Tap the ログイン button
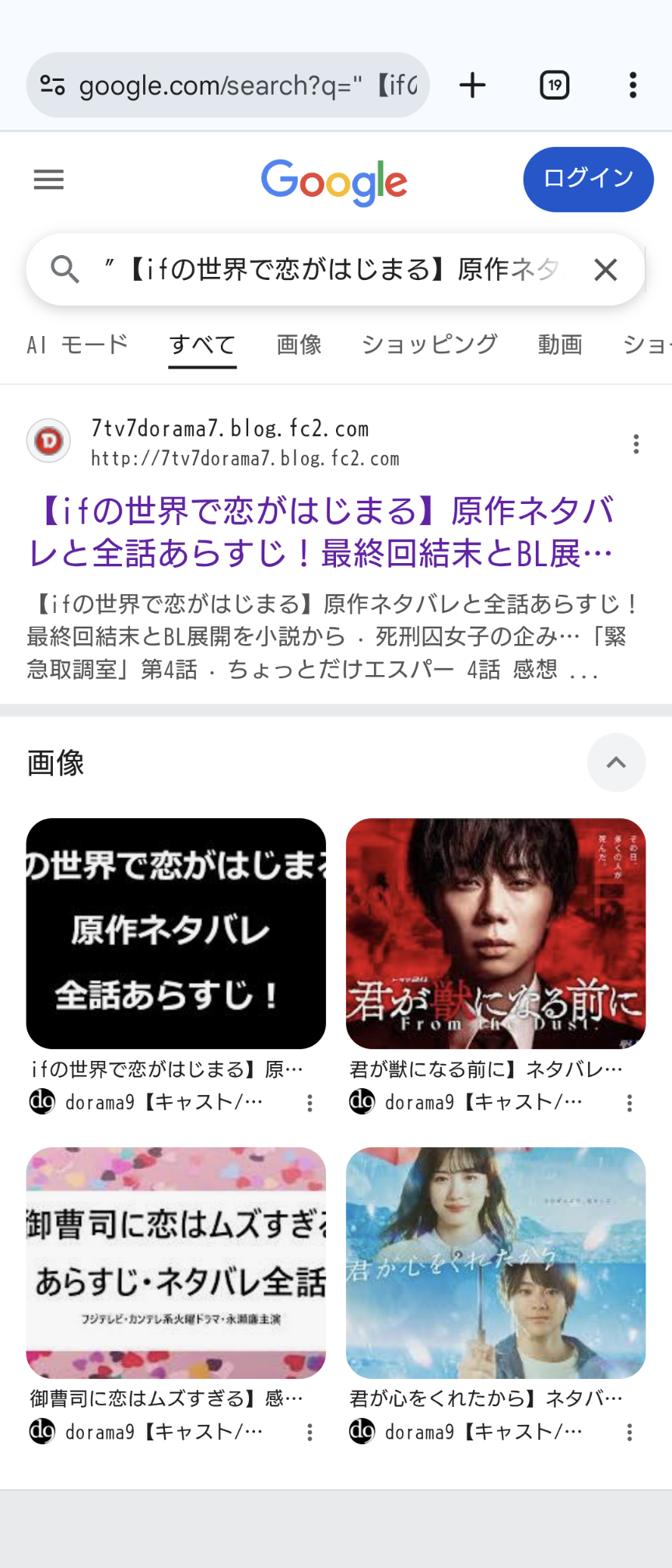Screen dimensions: 672x1568 [x=588, y=179]
